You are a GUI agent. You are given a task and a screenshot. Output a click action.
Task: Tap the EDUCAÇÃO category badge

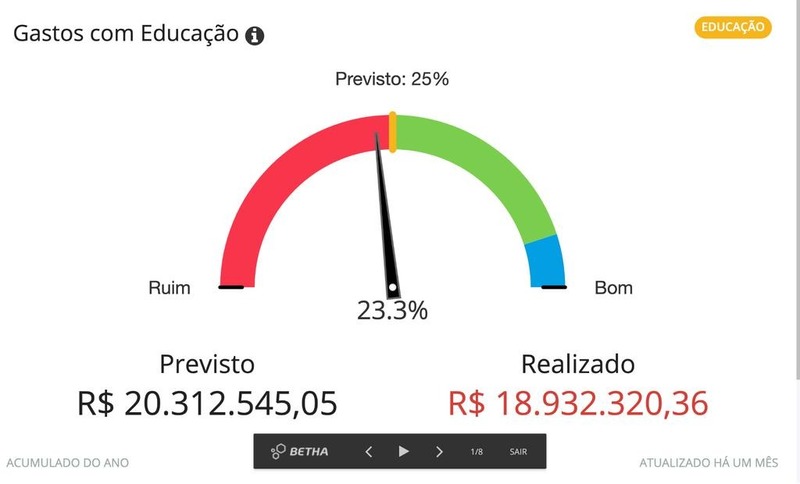[x=733, y=27]
